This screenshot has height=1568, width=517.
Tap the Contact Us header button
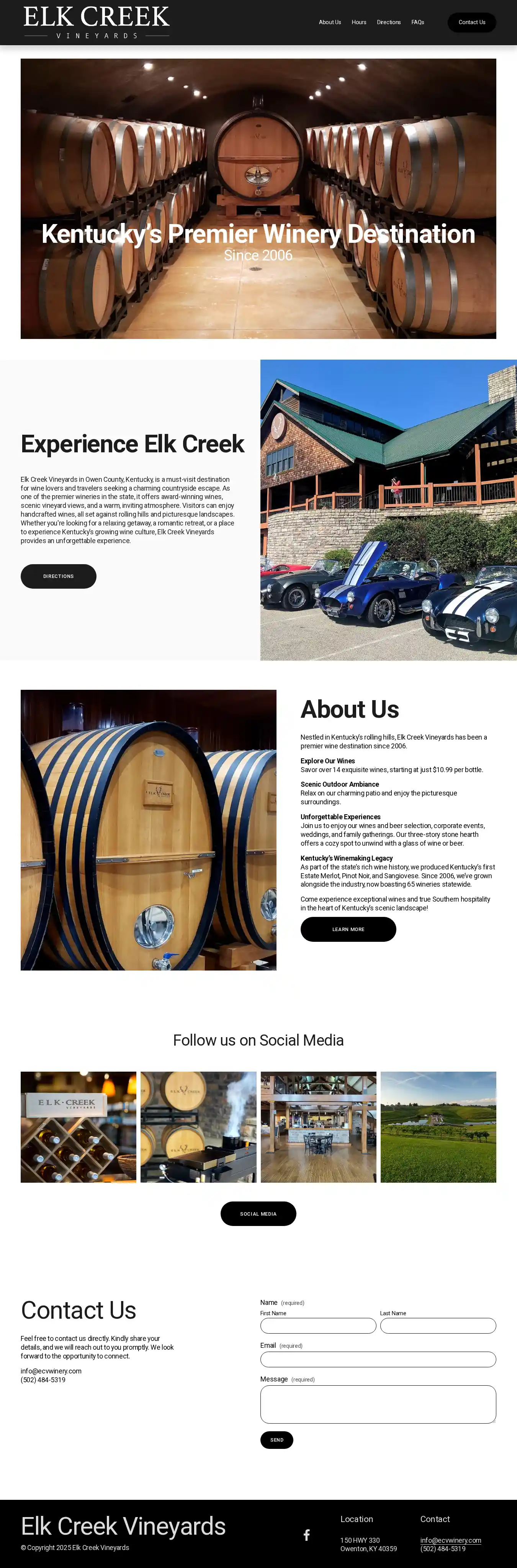[x=471, y=23]
